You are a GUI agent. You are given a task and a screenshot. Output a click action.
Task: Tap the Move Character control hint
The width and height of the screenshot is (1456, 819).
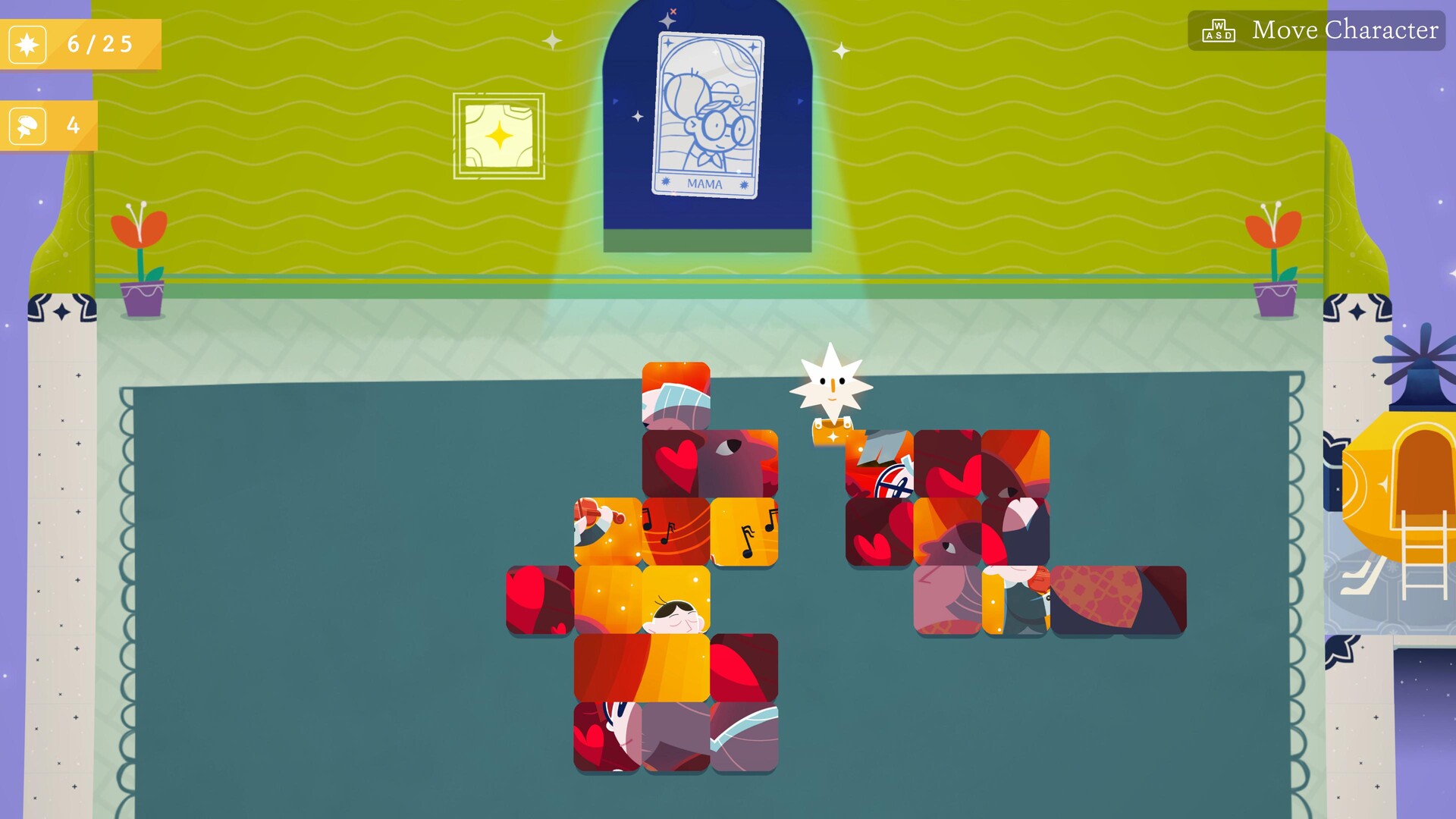pos(1316,30)
